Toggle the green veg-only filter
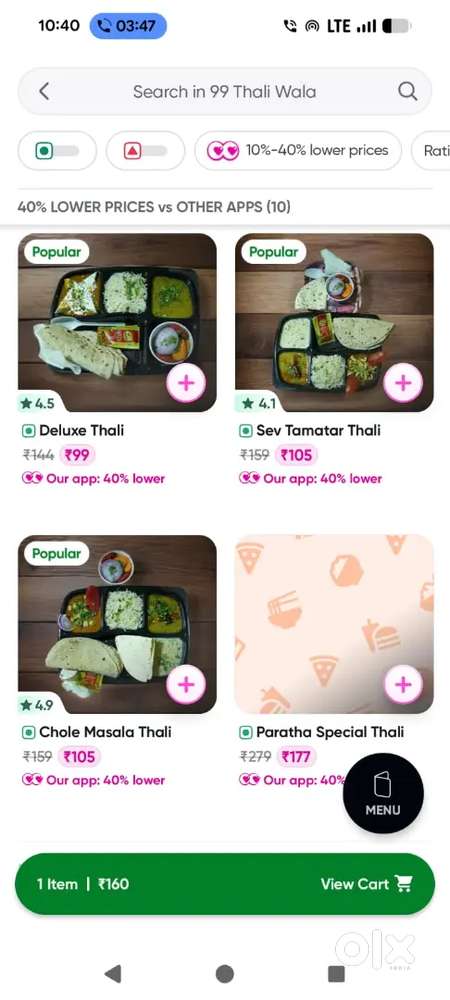Screen dimensions: 450x1000 57,151
